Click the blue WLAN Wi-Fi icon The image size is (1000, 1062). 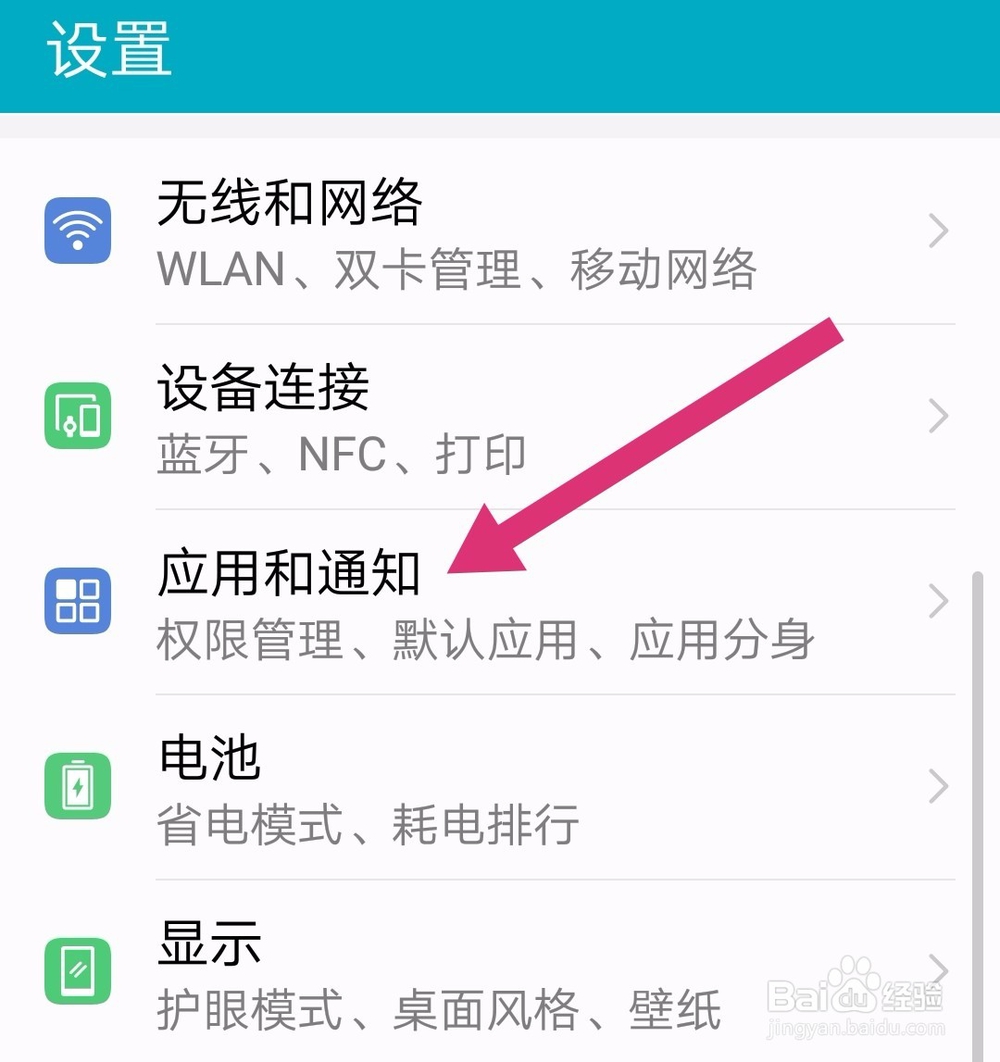coord(78,230)
